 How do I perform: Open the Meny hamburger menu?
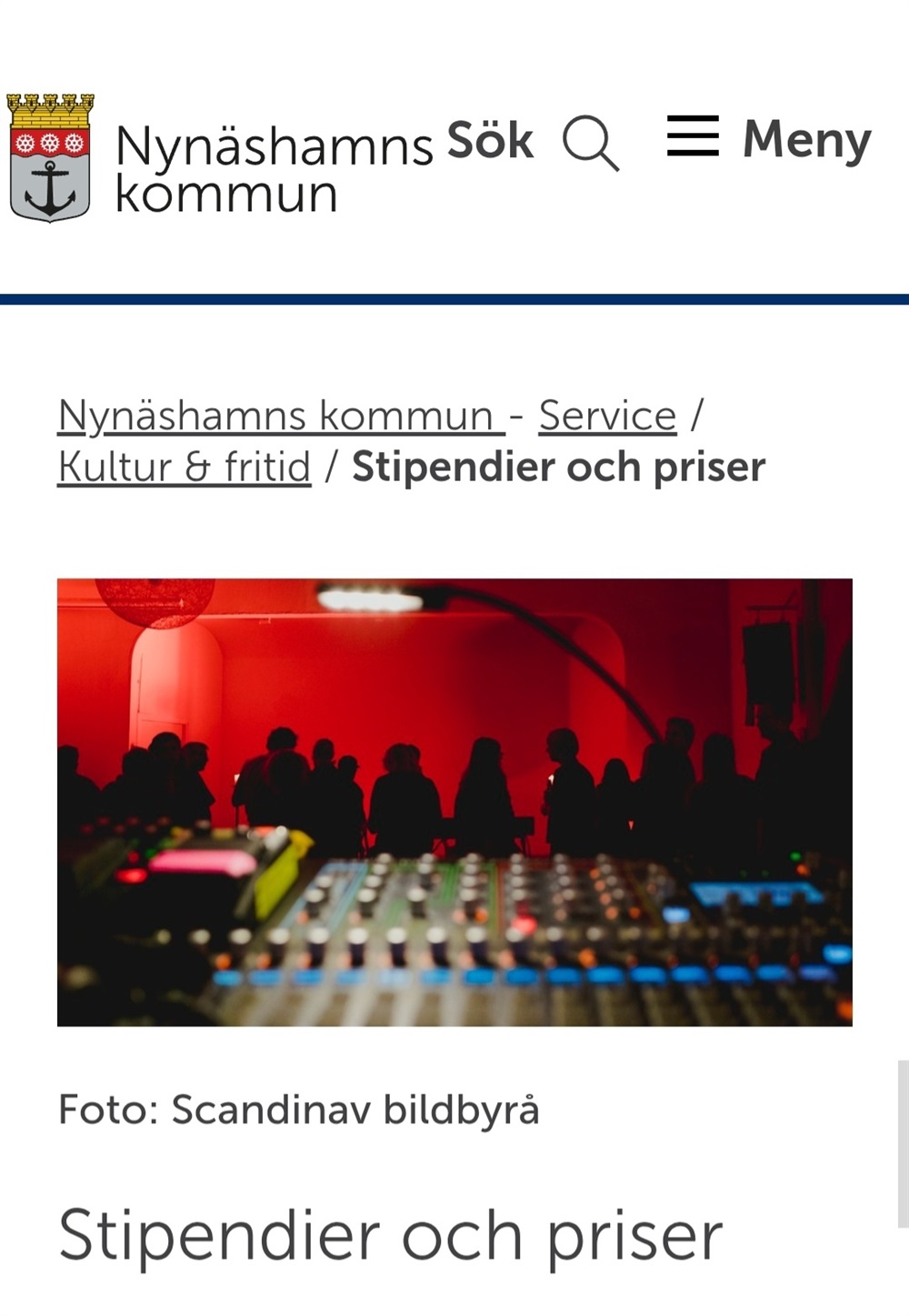pyautogui.click(x=769, y=139)
